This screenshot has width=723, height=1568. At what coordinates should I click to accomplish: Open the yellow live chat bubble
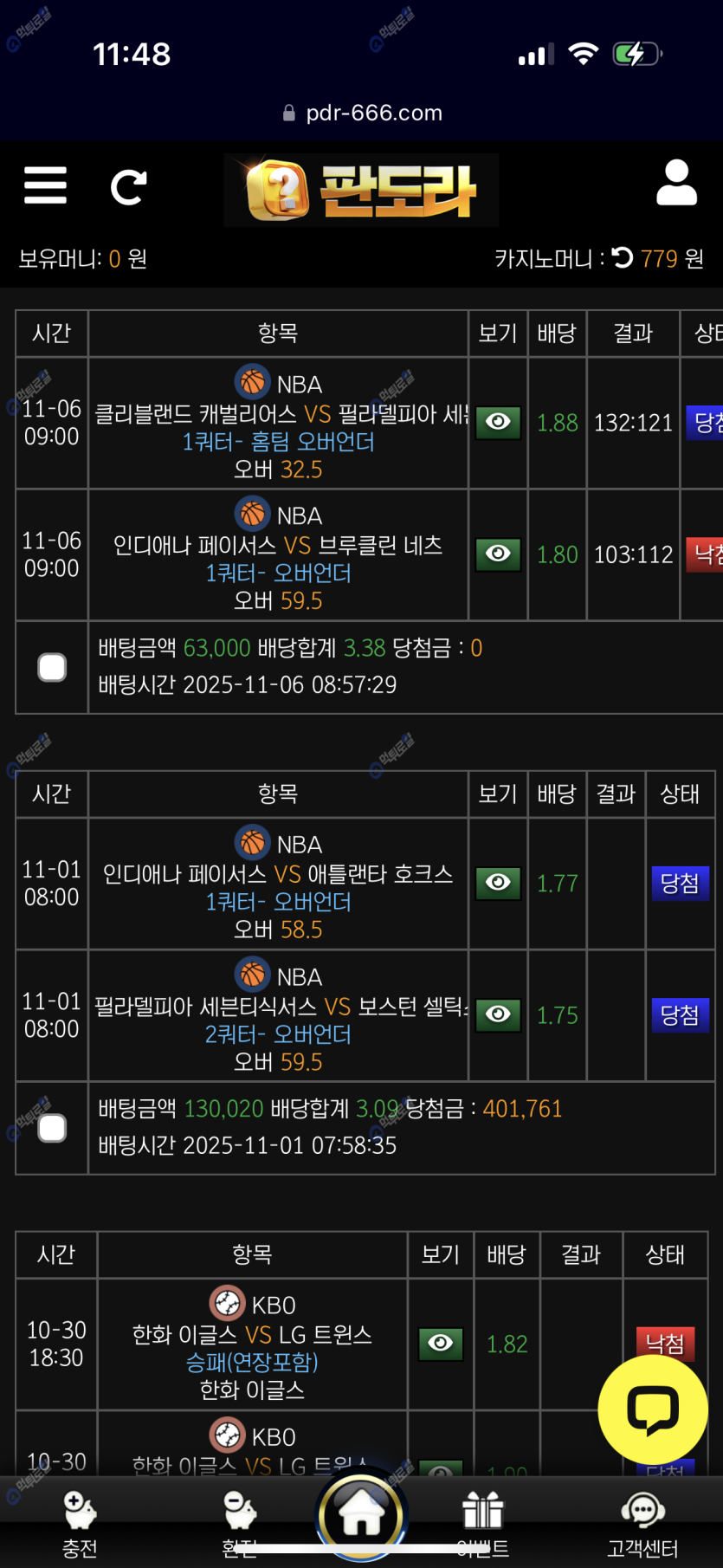653,1410
